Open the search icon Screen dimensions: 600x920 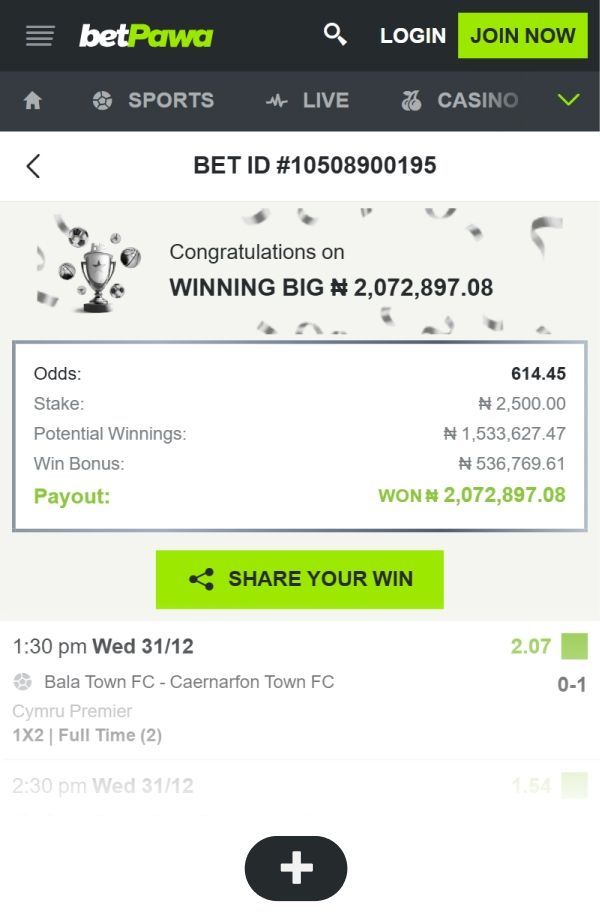pos(335,35)
